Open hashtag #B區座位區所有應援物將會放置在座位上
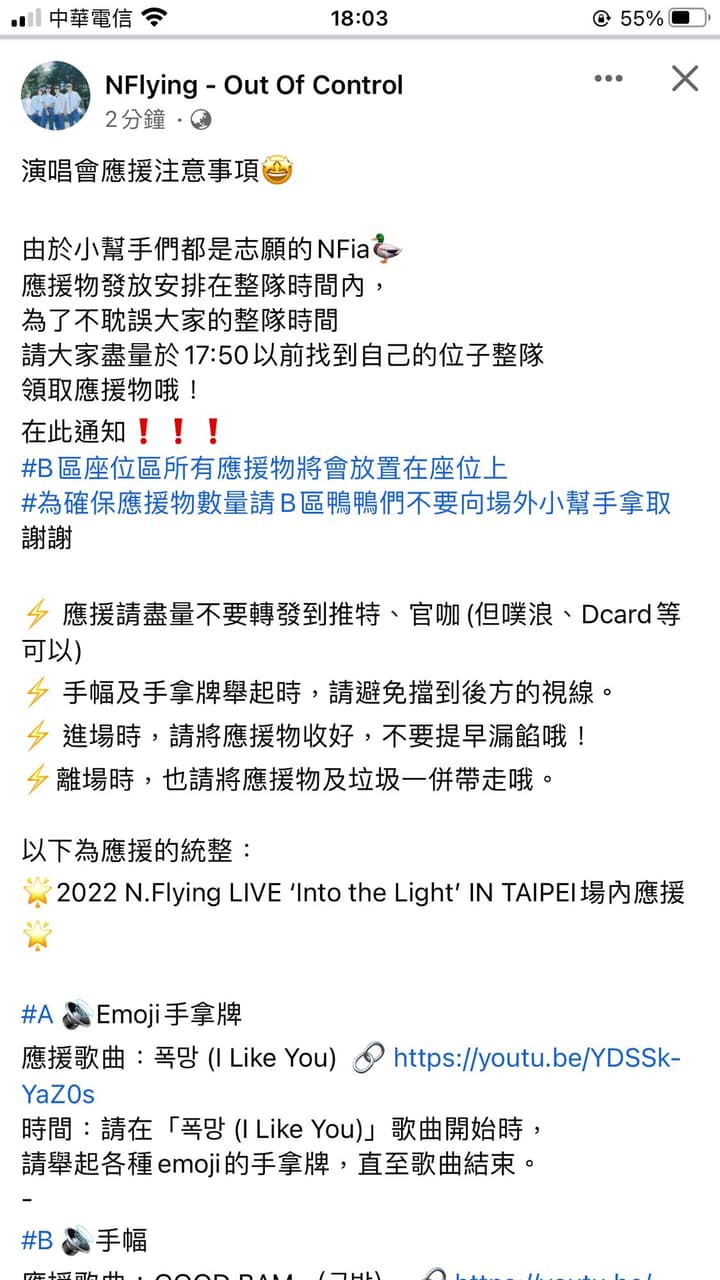 click(263, 470)
